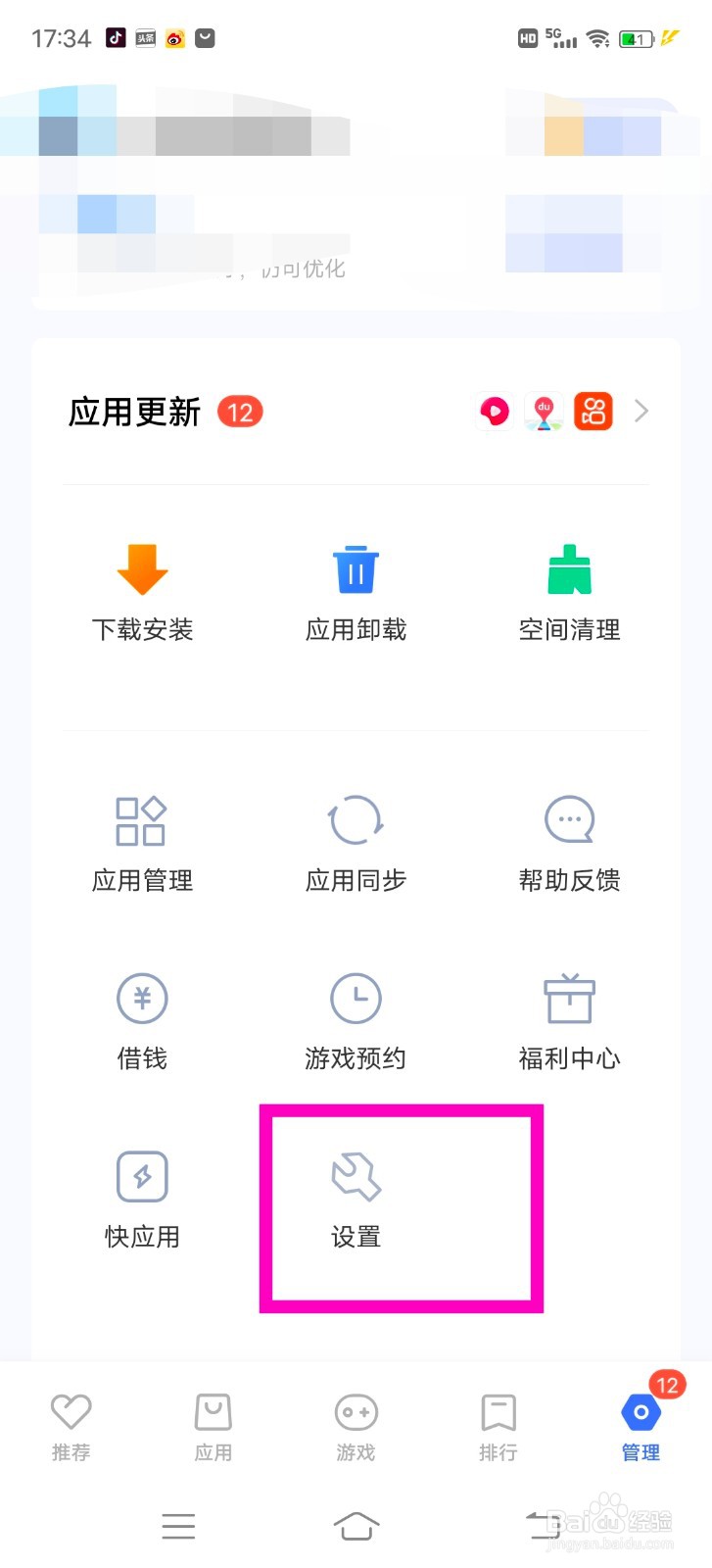Open the 借钱 yen coin icon
The width and height of the screenshot is (712, 1568).
pos(141,998)
